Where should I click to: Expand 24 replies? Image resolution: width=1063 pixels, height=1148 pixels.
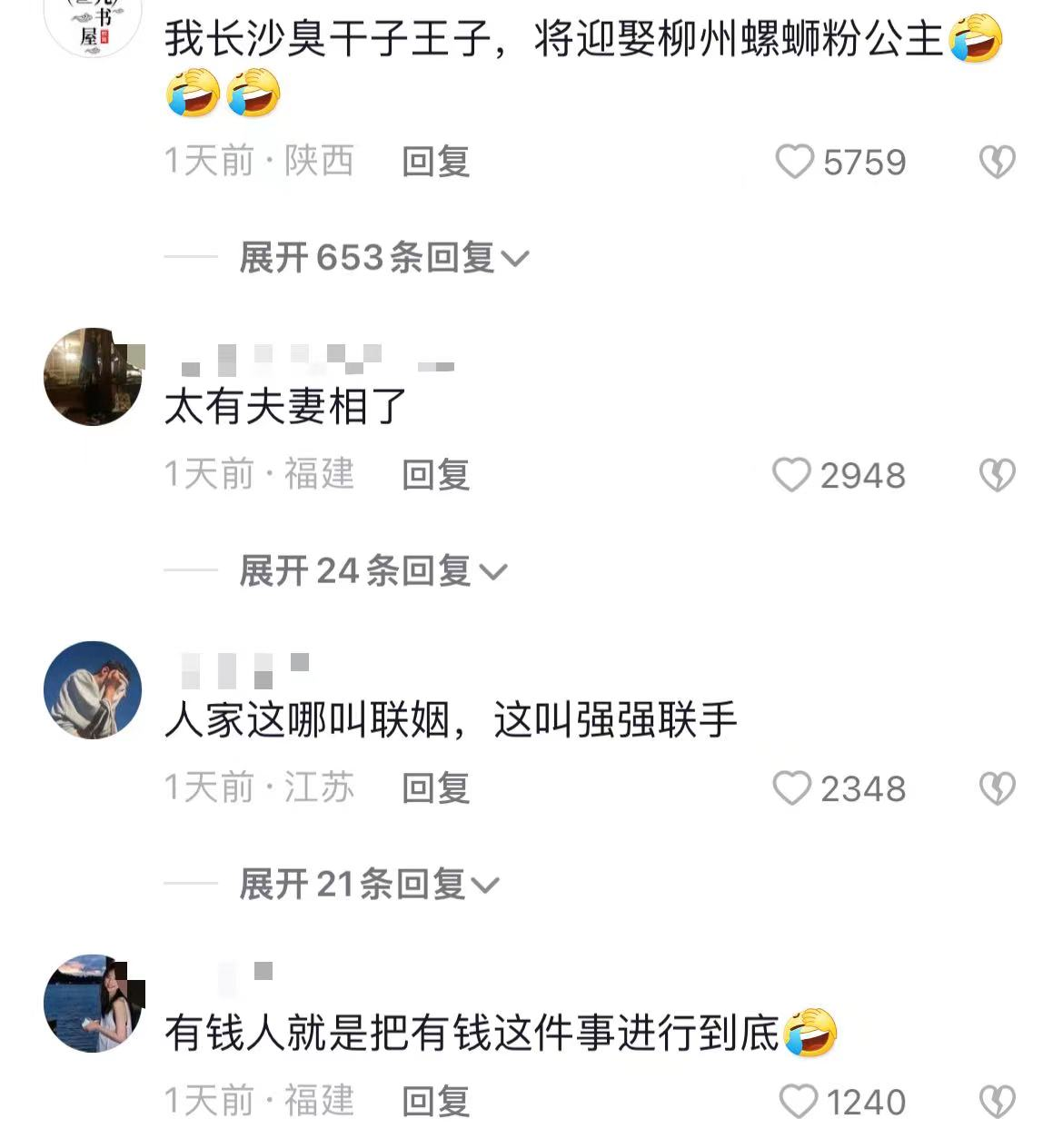[x=371, y=571]
